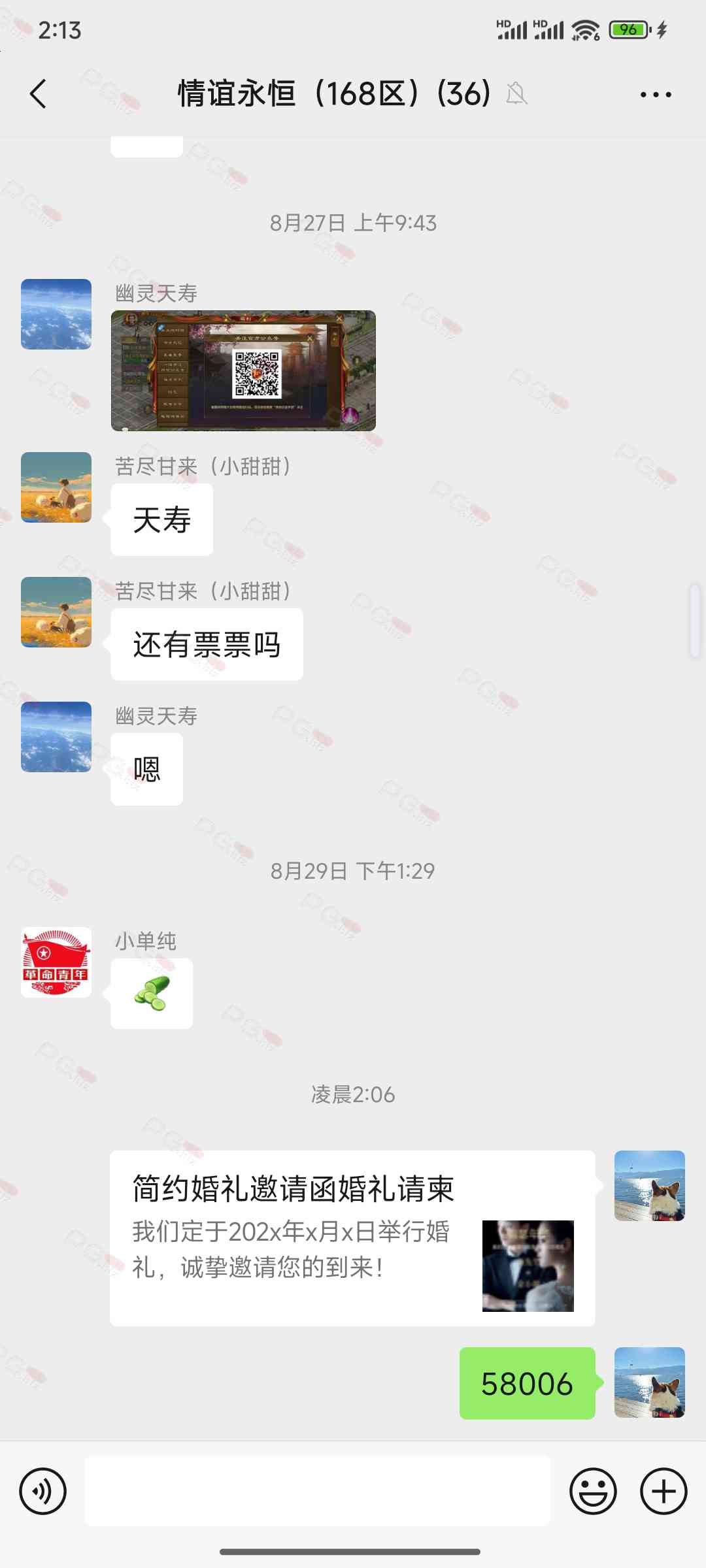This screenshot has width=706, height=1568.
Task: View the cucumber sticker from 小单纯
Action: 152,993
